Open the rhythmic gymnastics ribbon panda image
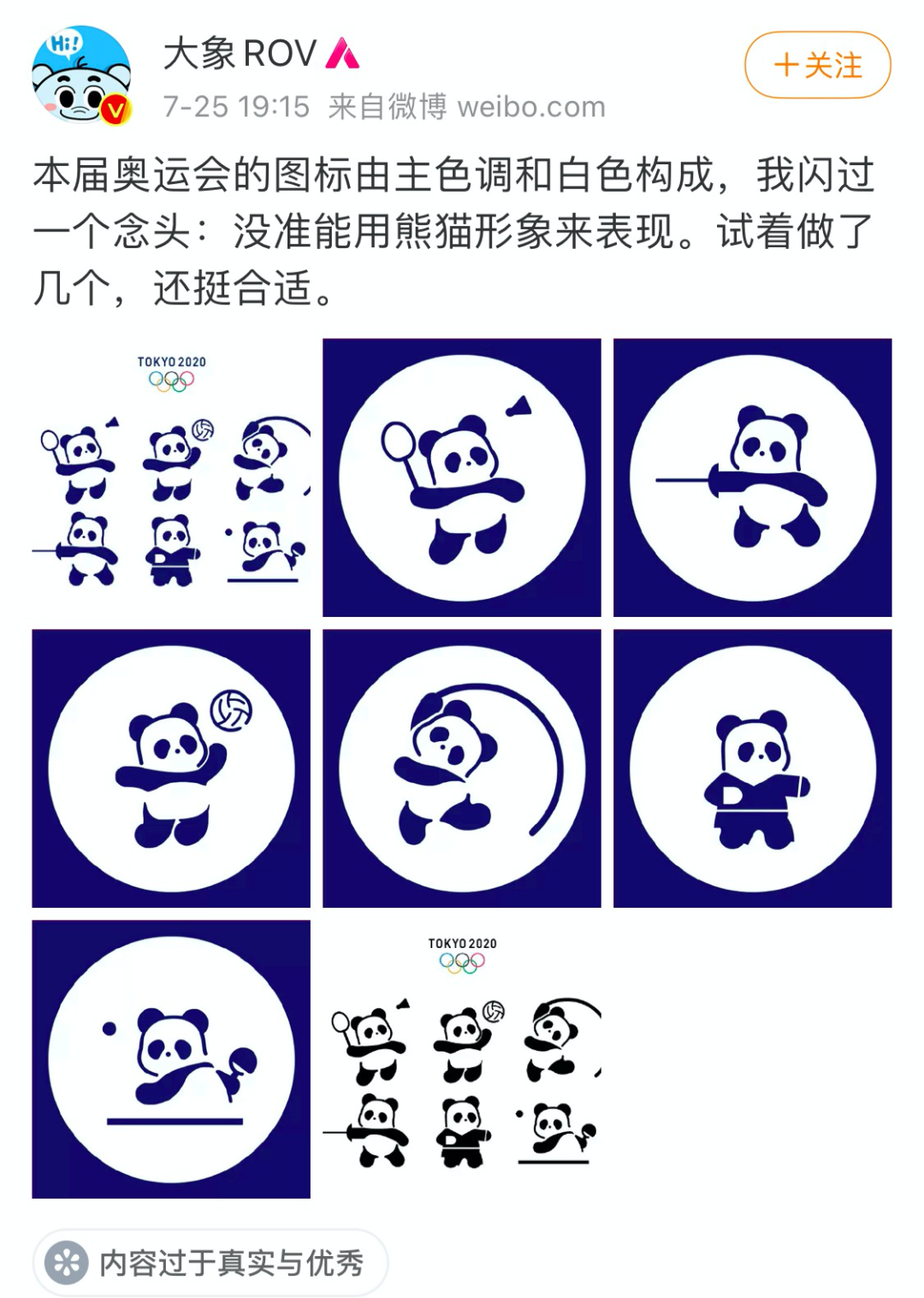 (x=462, y=768)
